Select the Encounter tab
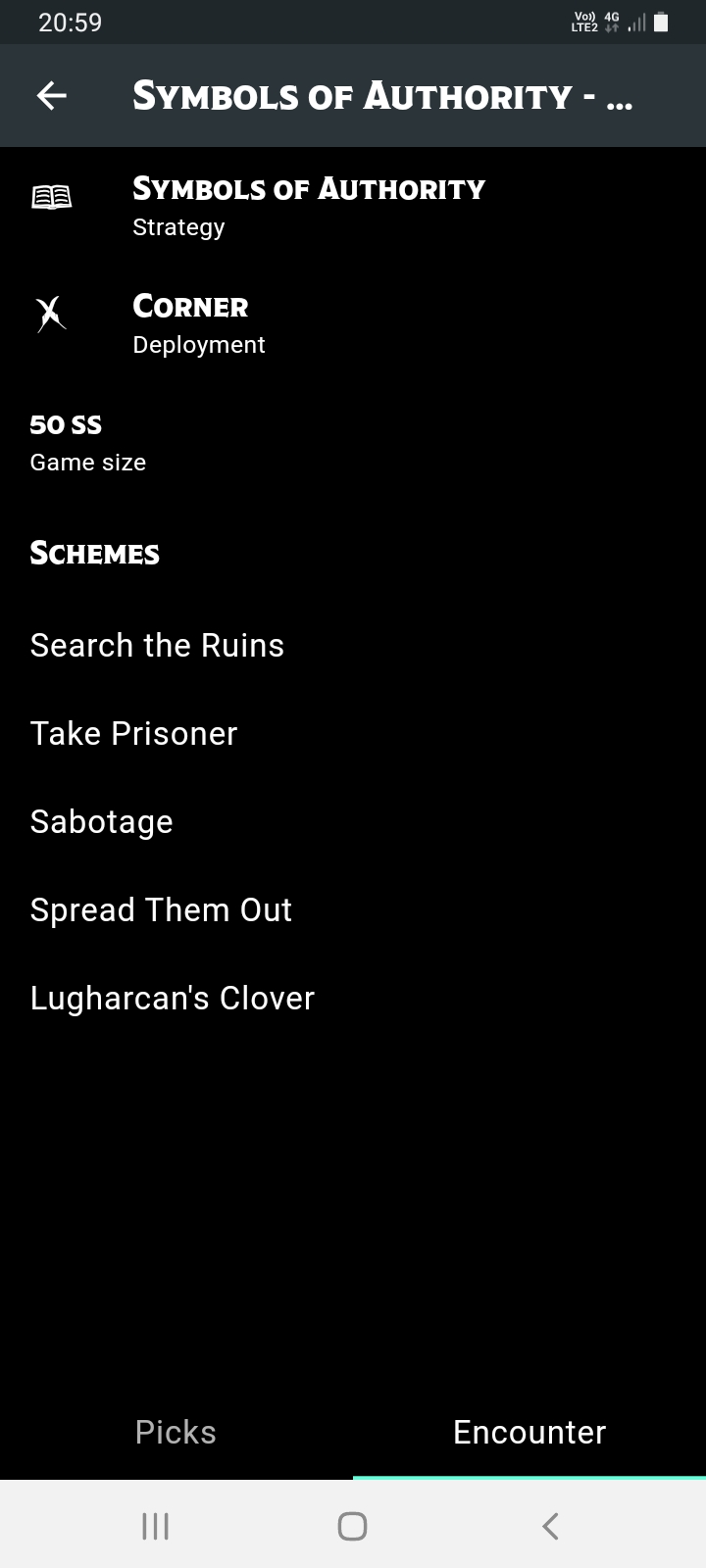The height and width of the screenshot is (1568, 706). point(529,1432)
